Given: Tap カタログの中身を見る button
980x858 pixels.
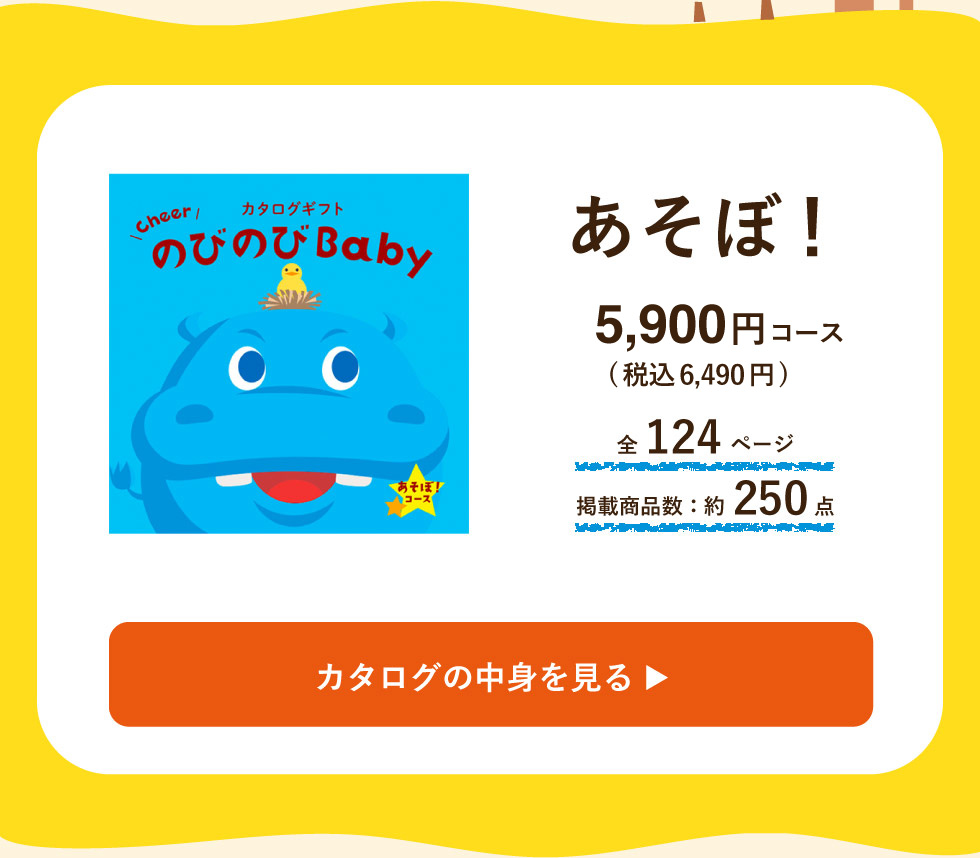Looking at the screenshot, I should (x=490, y=675).
